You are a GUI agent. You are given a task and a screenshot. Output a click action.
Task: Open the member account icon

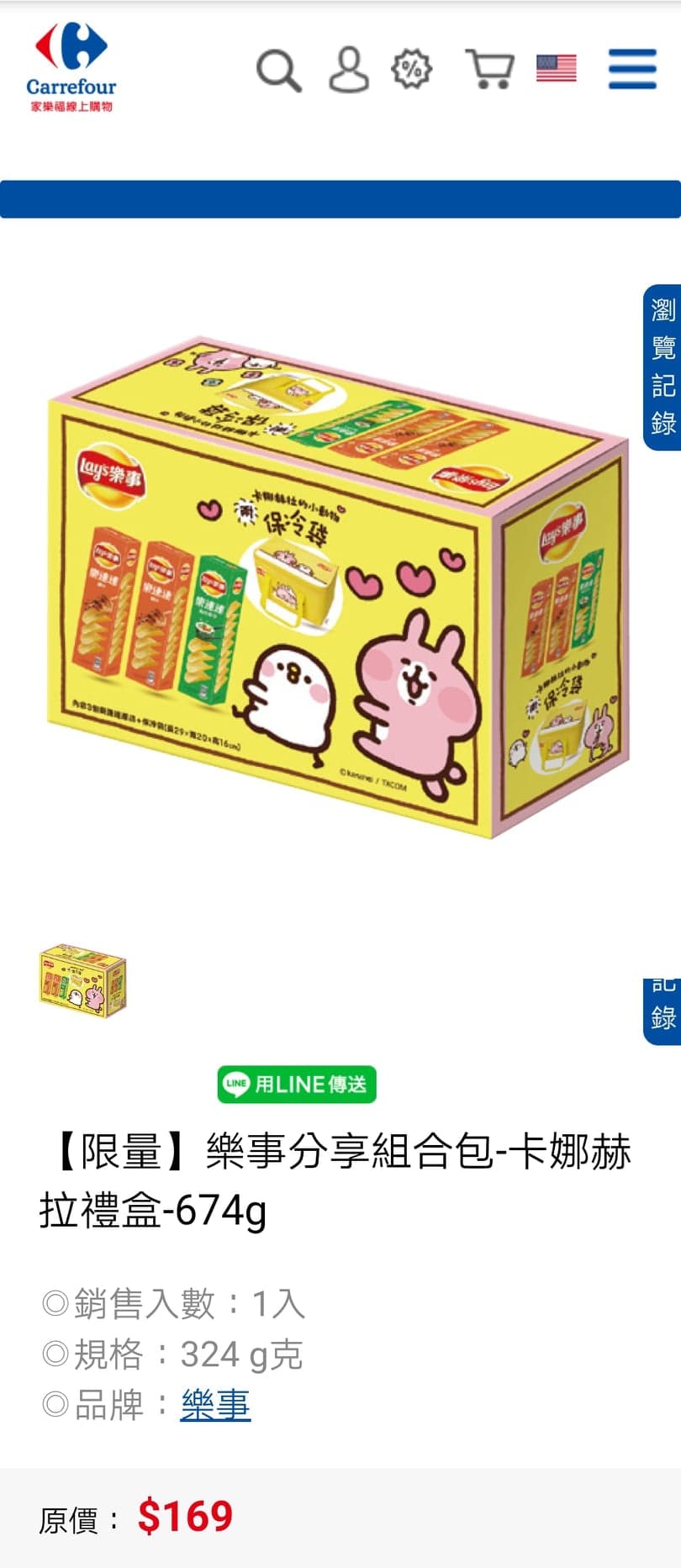[x=348, y=69]
